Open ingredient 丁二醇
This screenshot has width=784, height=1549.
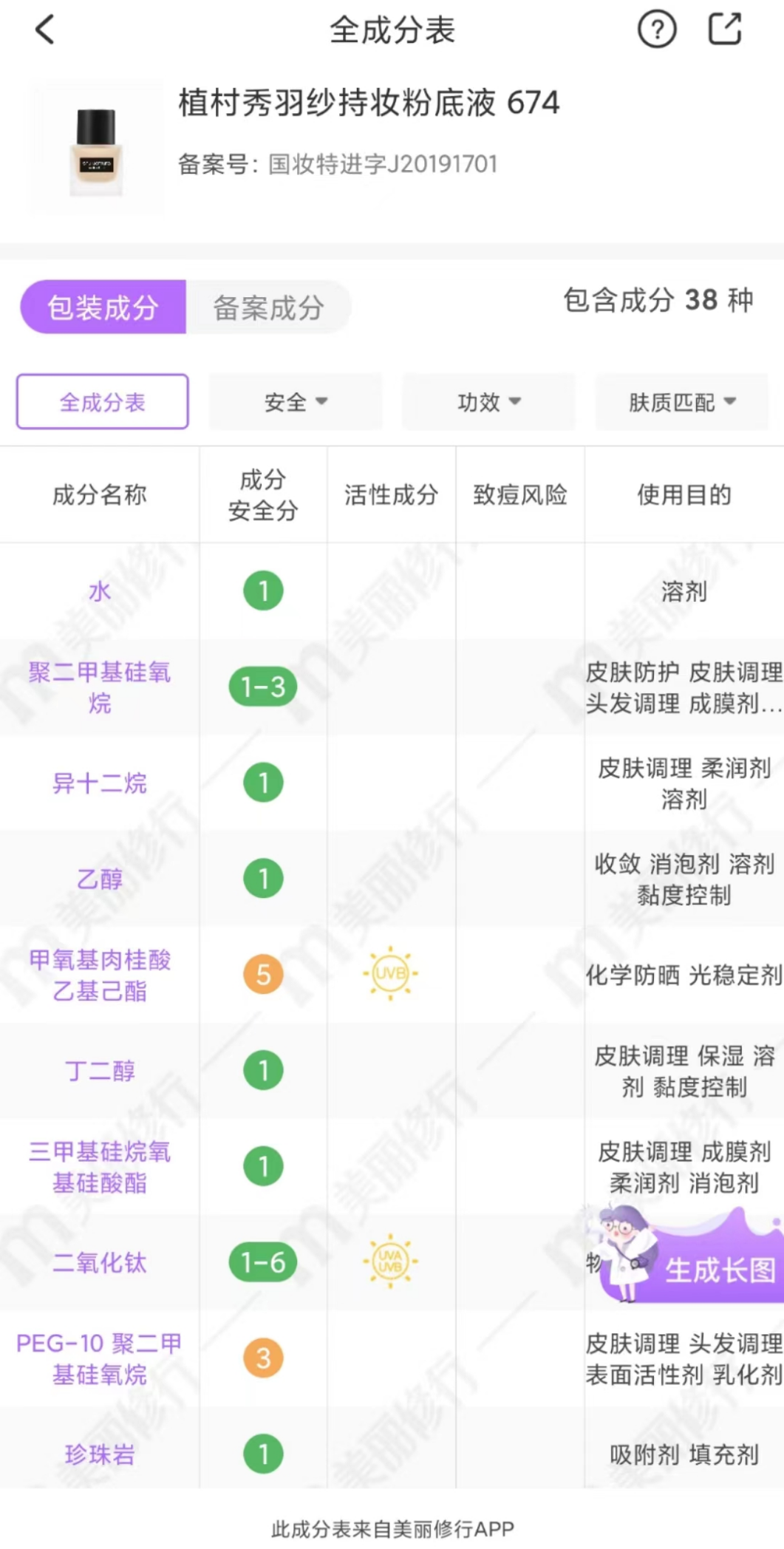[100, 1071]
